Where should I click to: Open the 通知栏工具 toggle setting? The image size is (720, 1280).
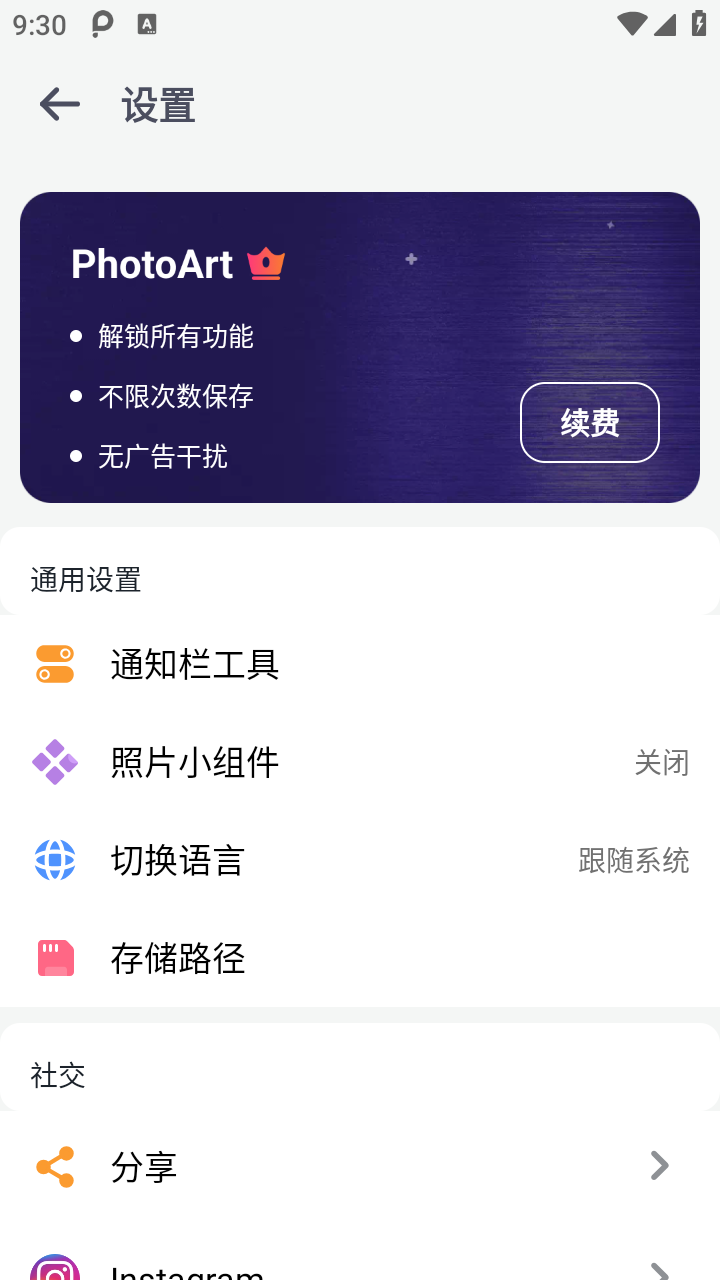(x=195, y=663)
